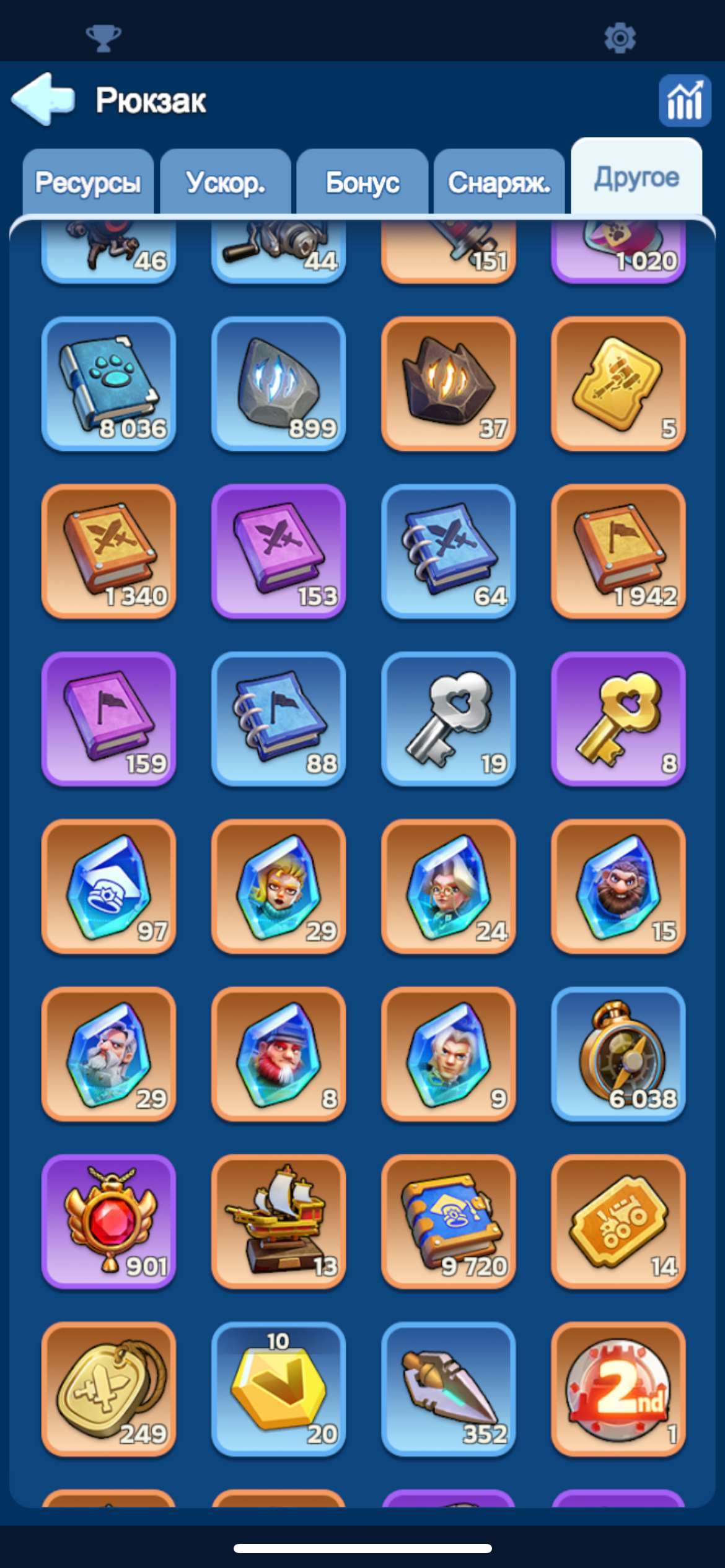725x1568 pixels.
Task: Open the trophy icon
Action: point(103,38)
